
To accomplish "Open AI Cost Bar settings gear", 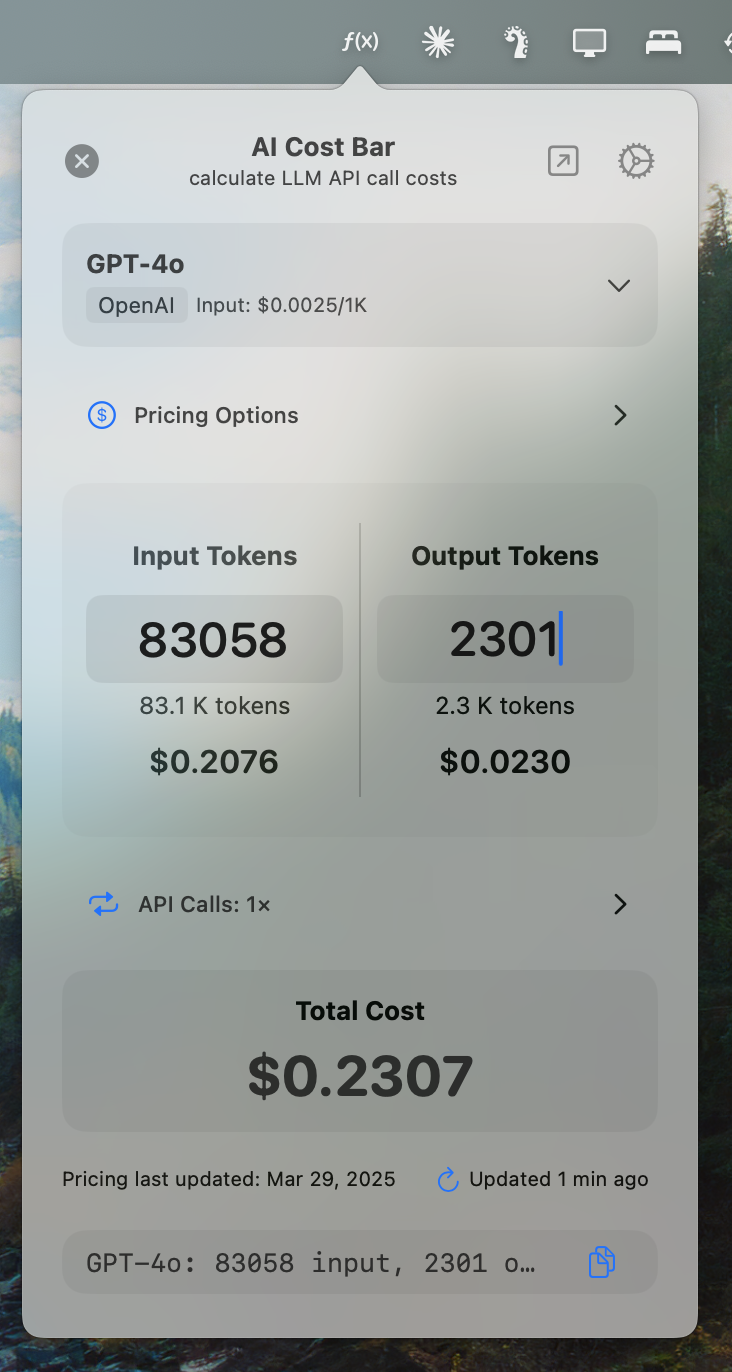I will 636,160.
